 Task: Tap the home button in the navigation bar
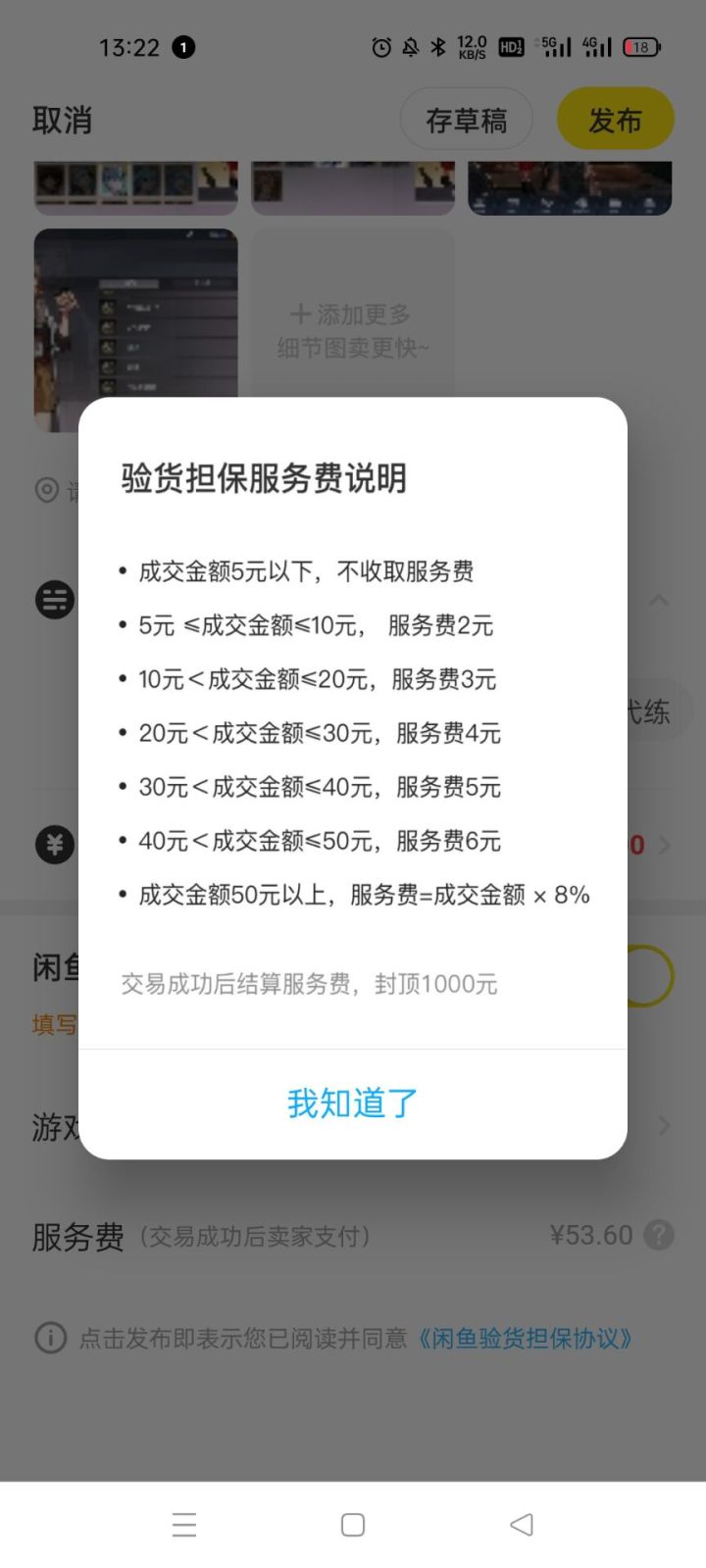(x=352, y=1525)
